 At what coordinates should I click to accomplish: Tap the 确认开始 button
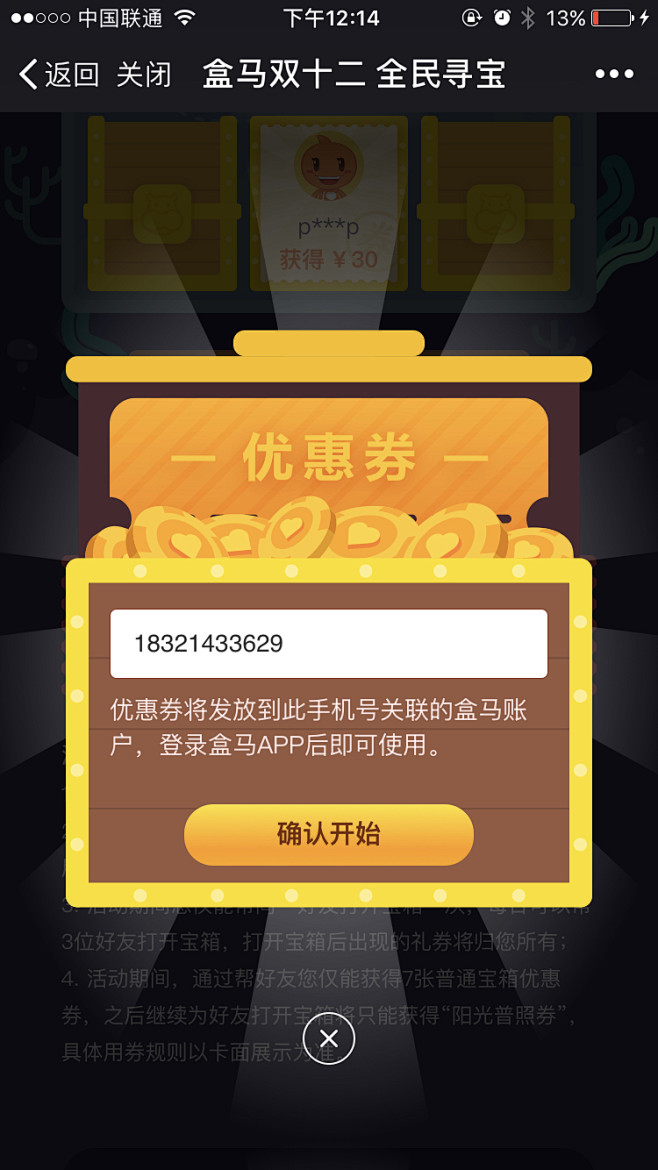pos(328,834)
